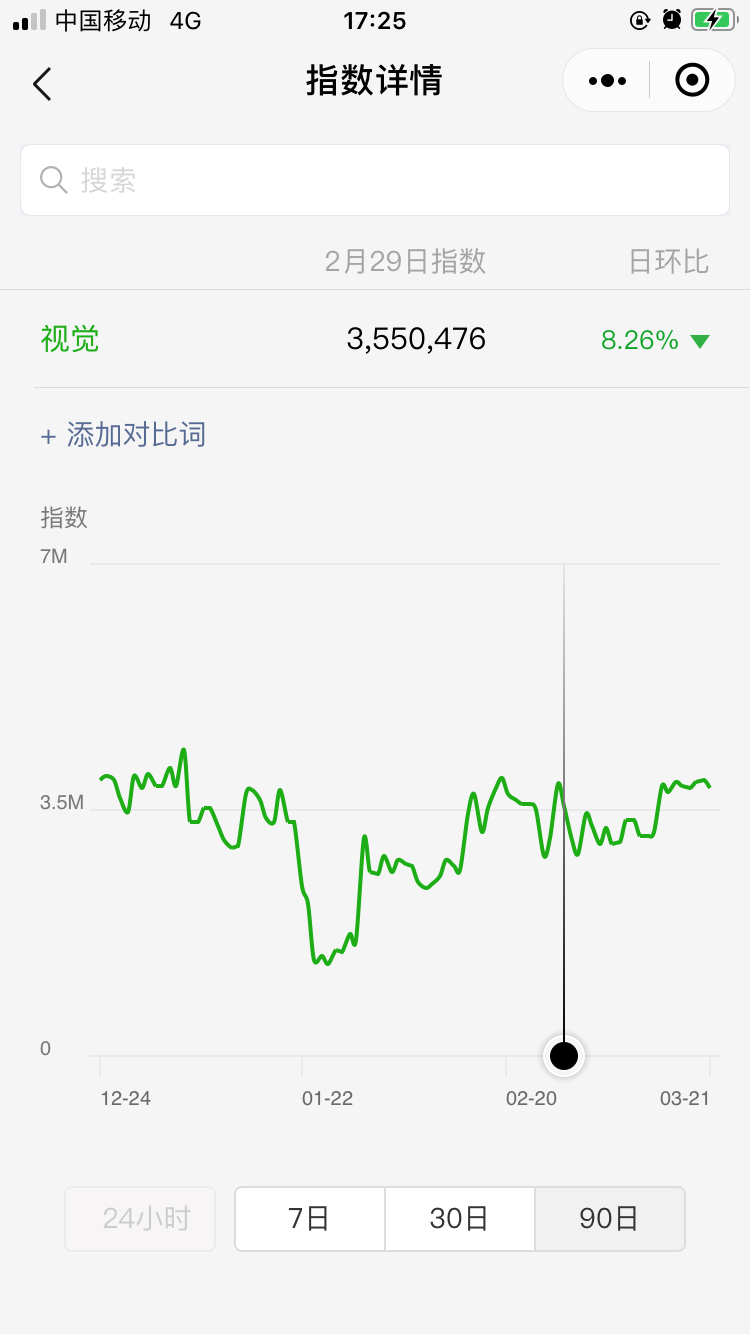
Task: Click the back arrow to exit index details
Action: [41, 84]
